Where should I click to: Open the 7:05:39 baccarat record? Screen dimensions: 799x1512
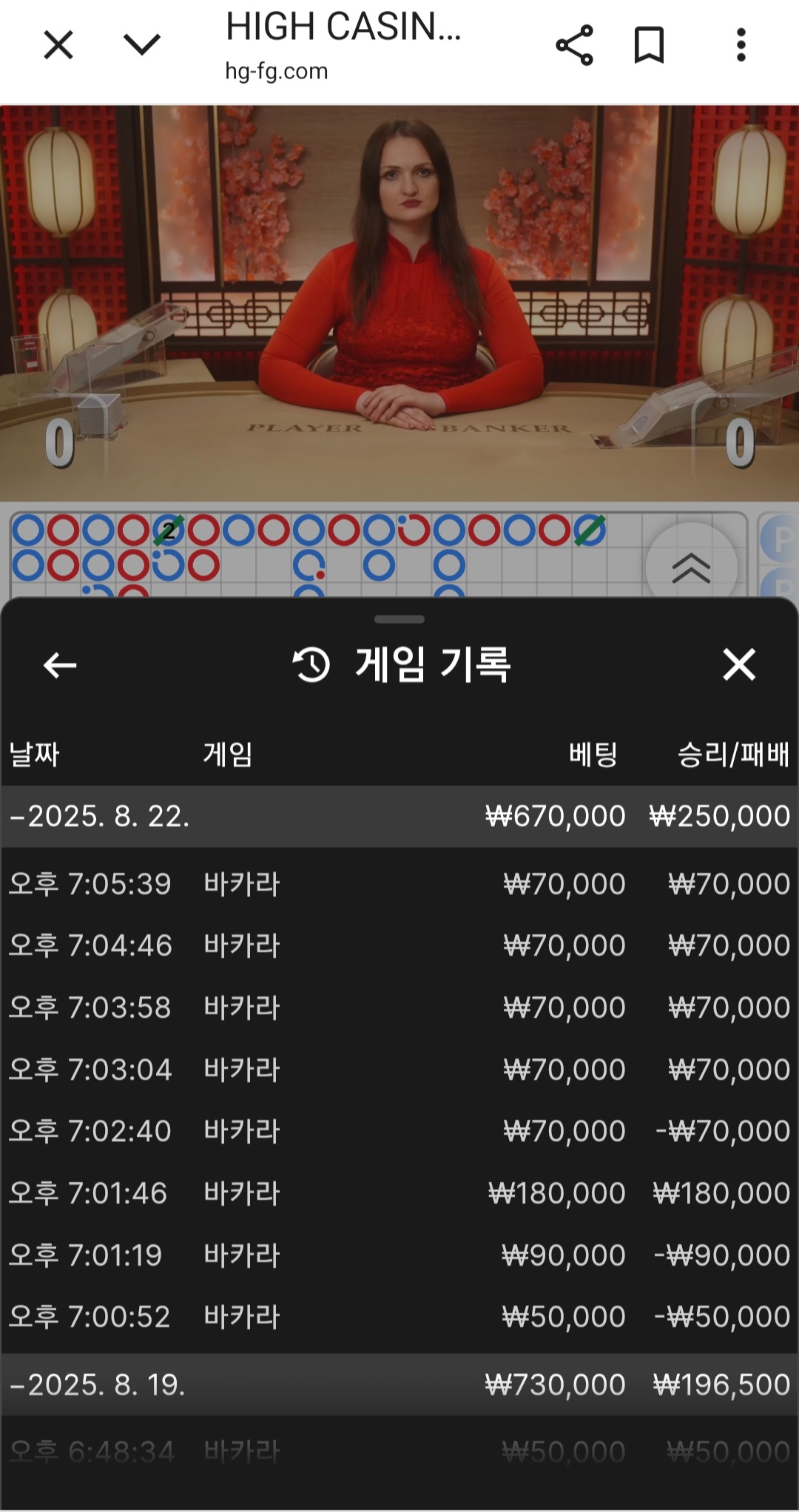399,884
